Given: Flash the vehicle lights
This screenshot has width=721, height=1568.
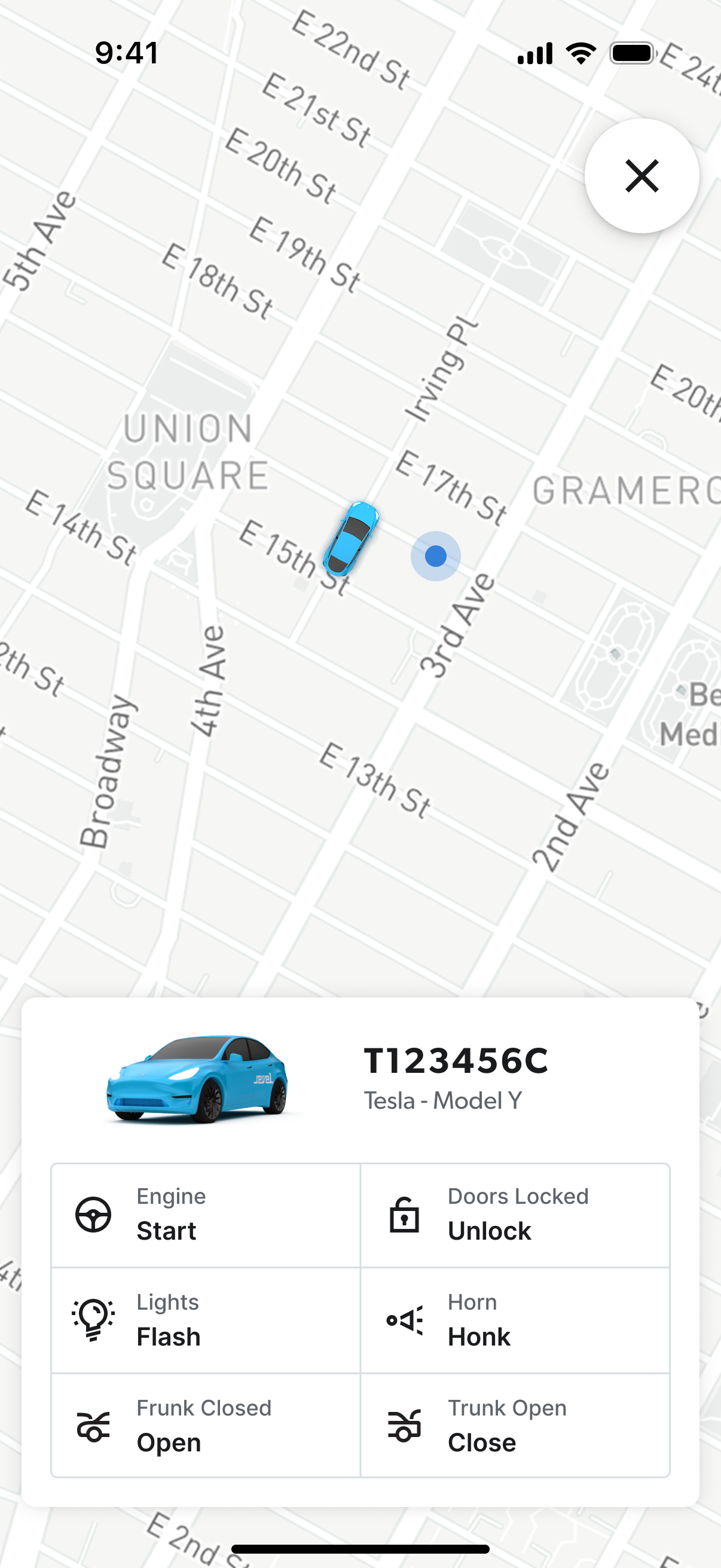Looking at the screenshot, I should (x=206, y=1320).
